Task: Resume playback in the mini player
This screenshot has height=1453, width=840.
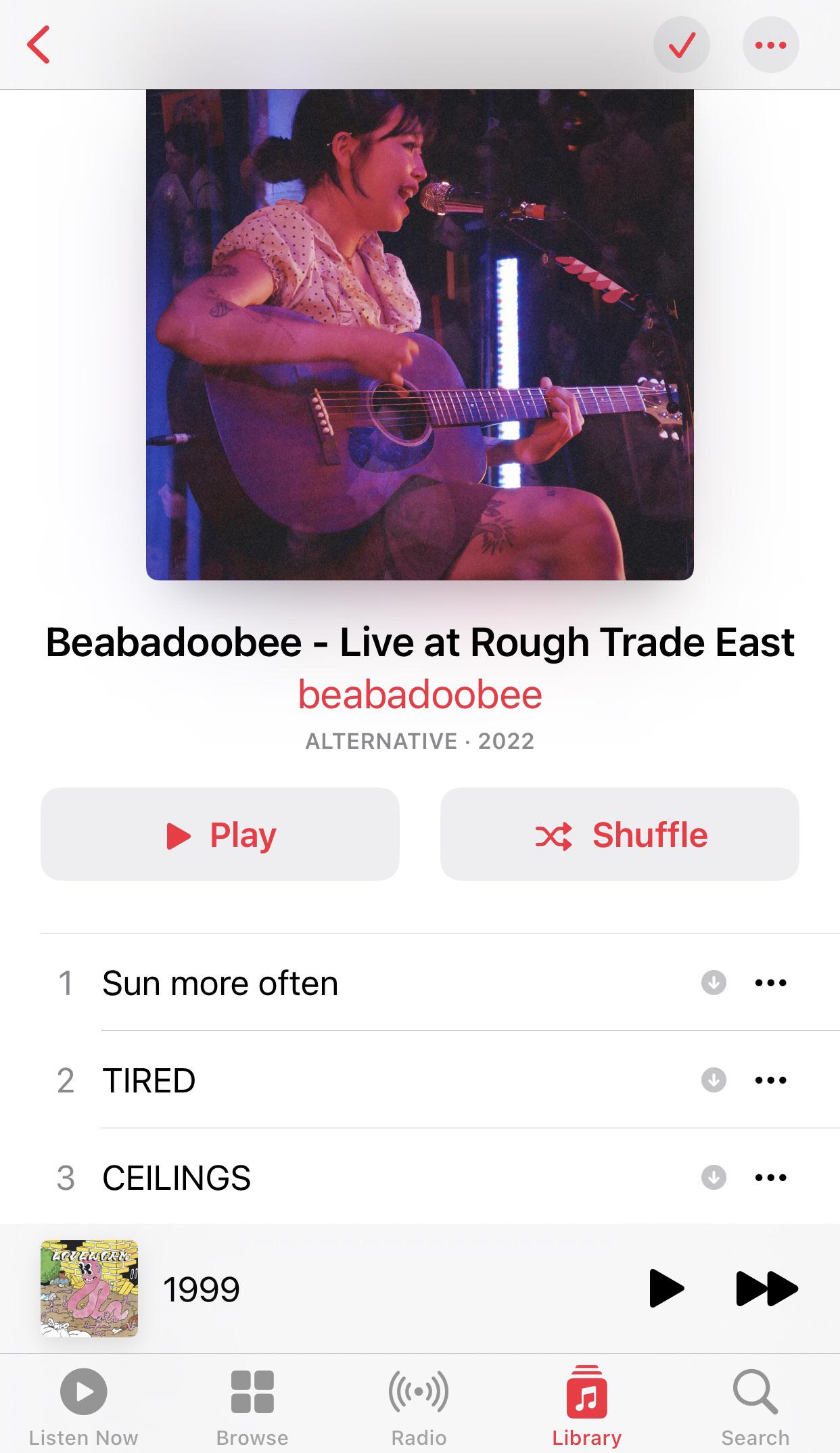Action: coord(666,1289)
